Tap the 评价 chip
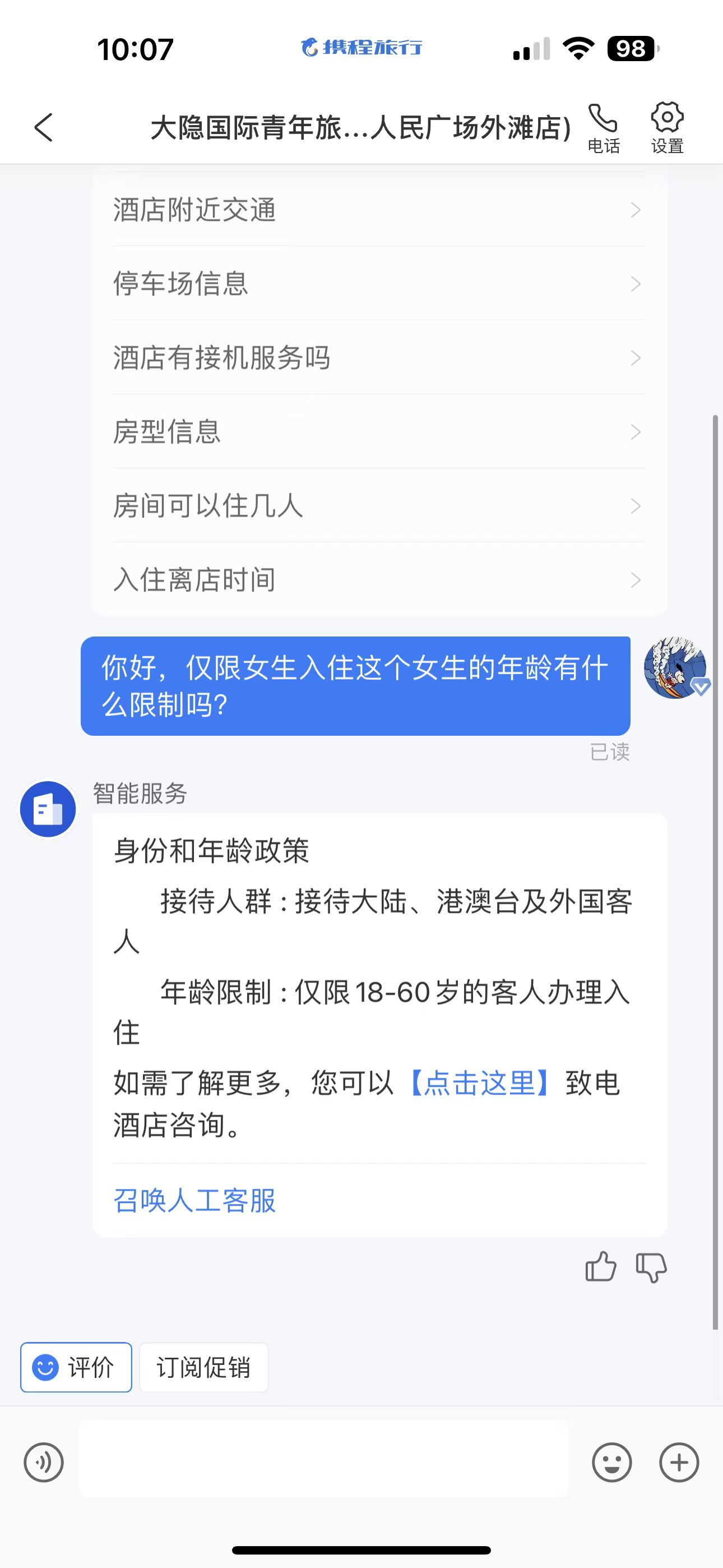 [76, 1367]
